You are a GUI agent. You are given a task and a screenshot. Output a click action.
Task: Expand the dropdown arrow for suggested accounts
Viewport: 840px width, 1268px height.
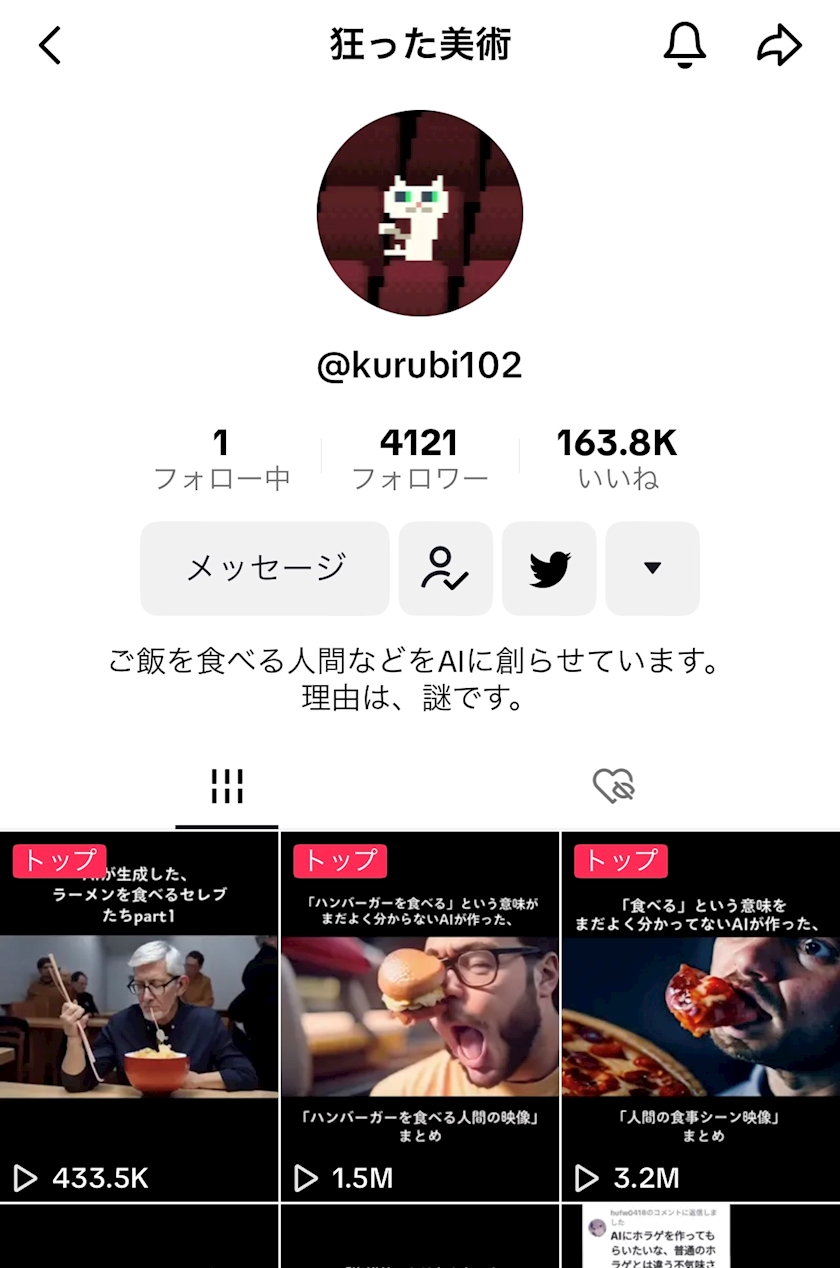click(x=652, y=568)
